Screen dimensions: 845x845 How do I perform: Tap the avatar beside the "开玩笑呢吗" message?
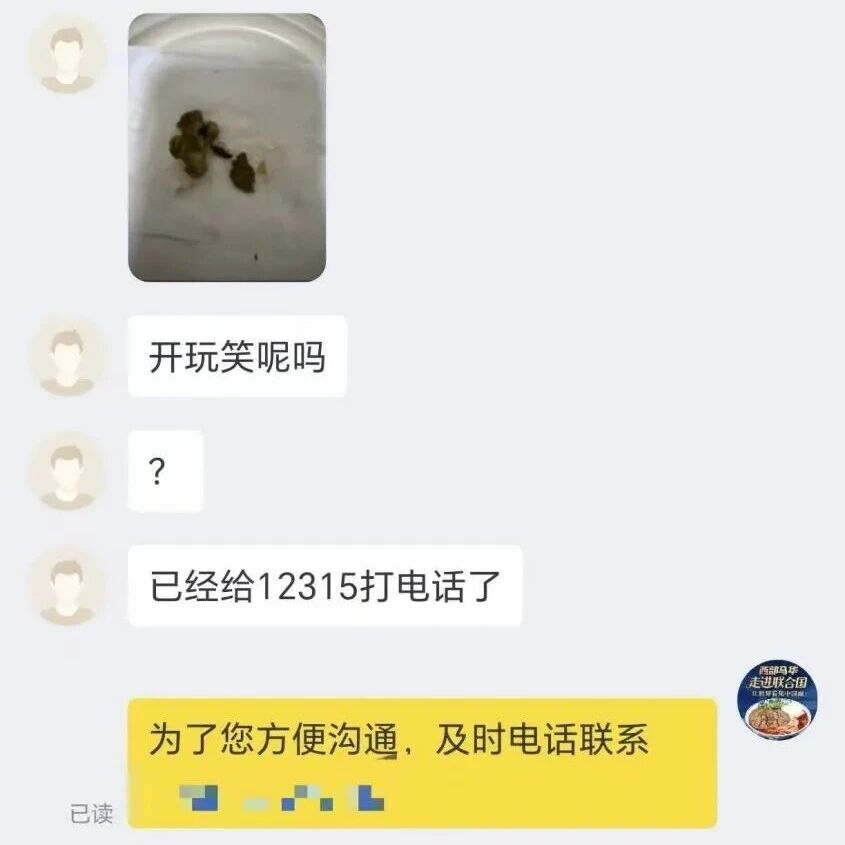tap(67, 357)
